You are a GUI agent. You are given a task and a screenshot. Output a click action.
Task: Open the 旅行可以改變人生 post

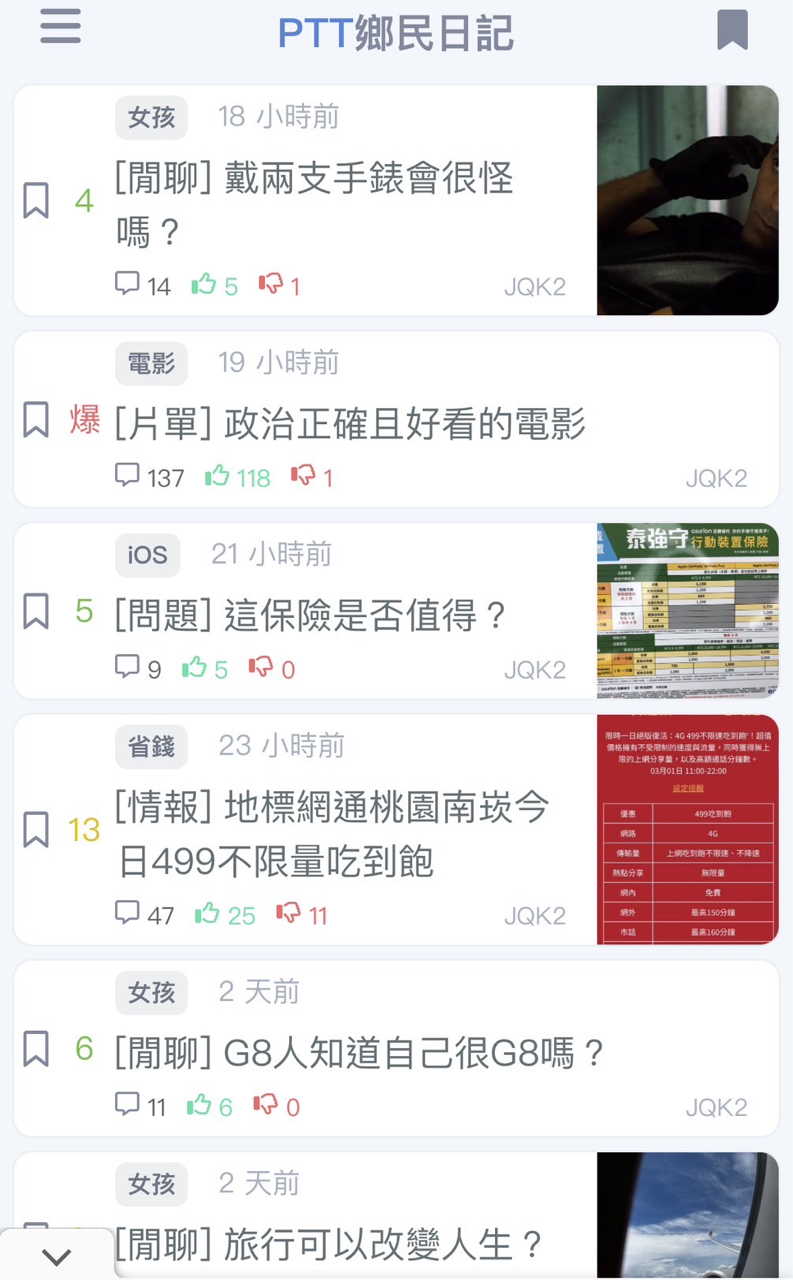[329, 1245]
